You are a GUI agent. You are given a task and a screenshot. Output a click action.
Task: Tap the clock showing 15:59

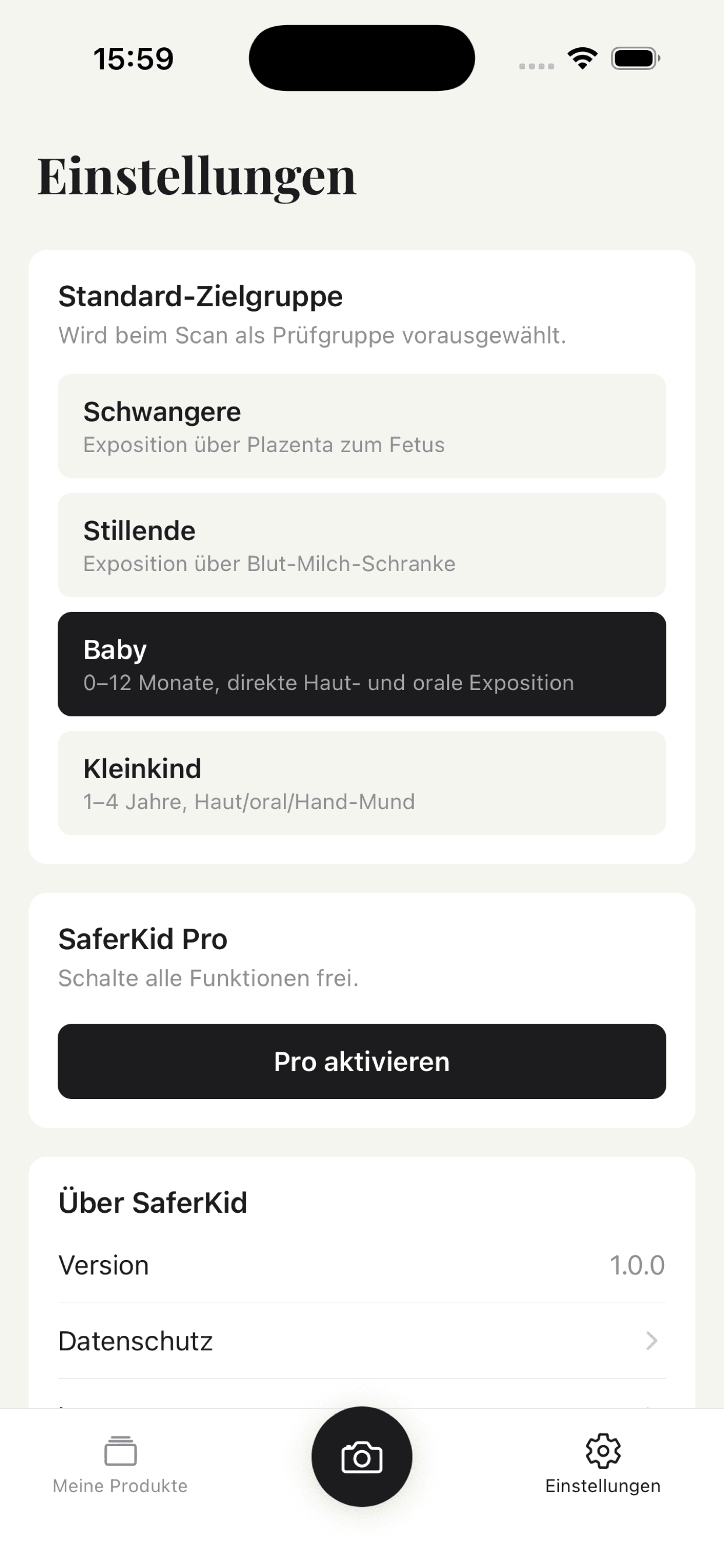tap(133, 58)
